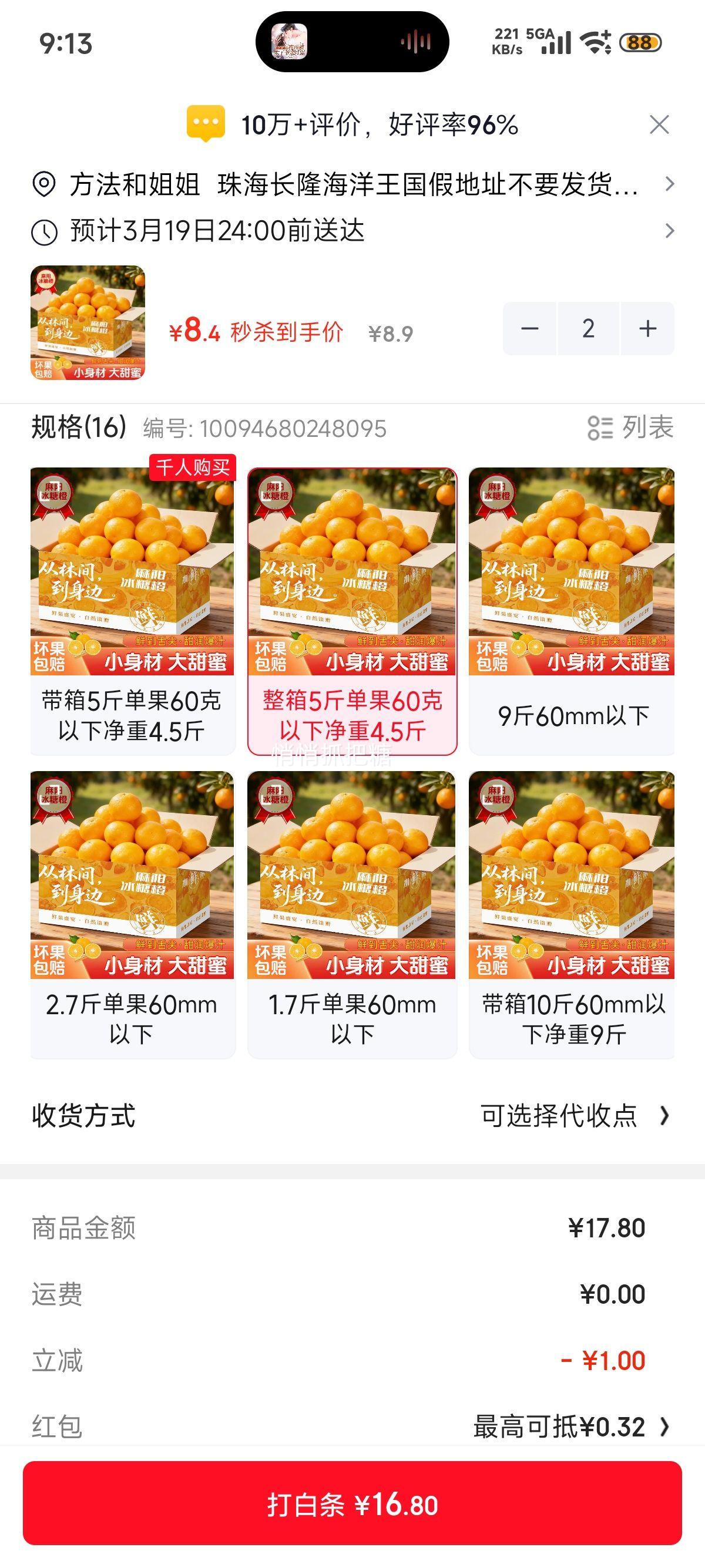Select the 9斤60mm以下 spec option

point(572,608)
